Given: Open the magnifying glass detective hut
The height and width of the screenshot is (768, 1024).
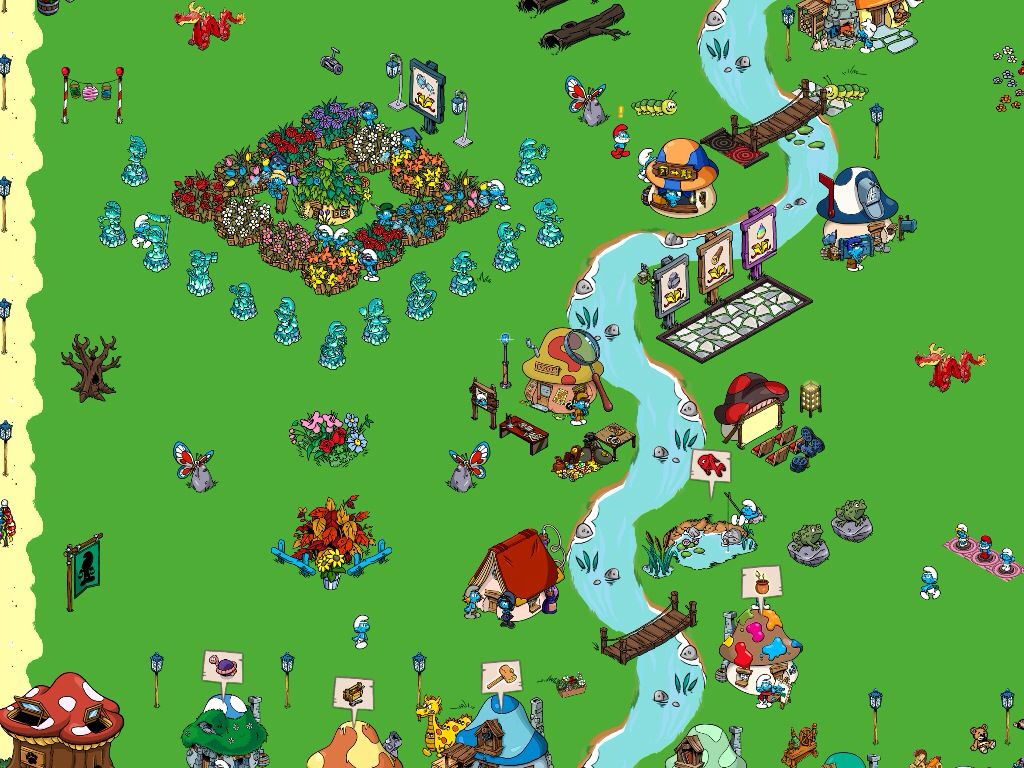Looking at the screenshot, I should (562, 372).
